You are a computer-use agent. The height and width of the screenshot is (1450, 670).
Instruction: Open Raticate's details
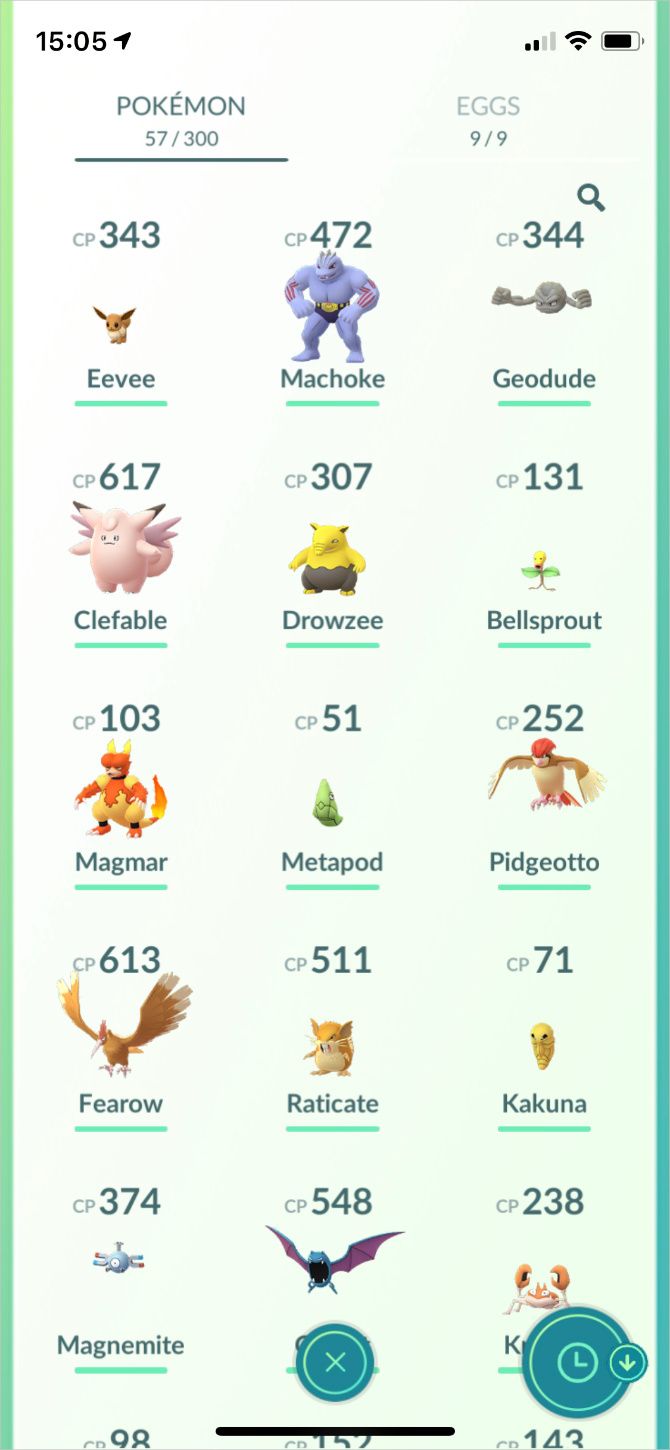point(332,1037)
